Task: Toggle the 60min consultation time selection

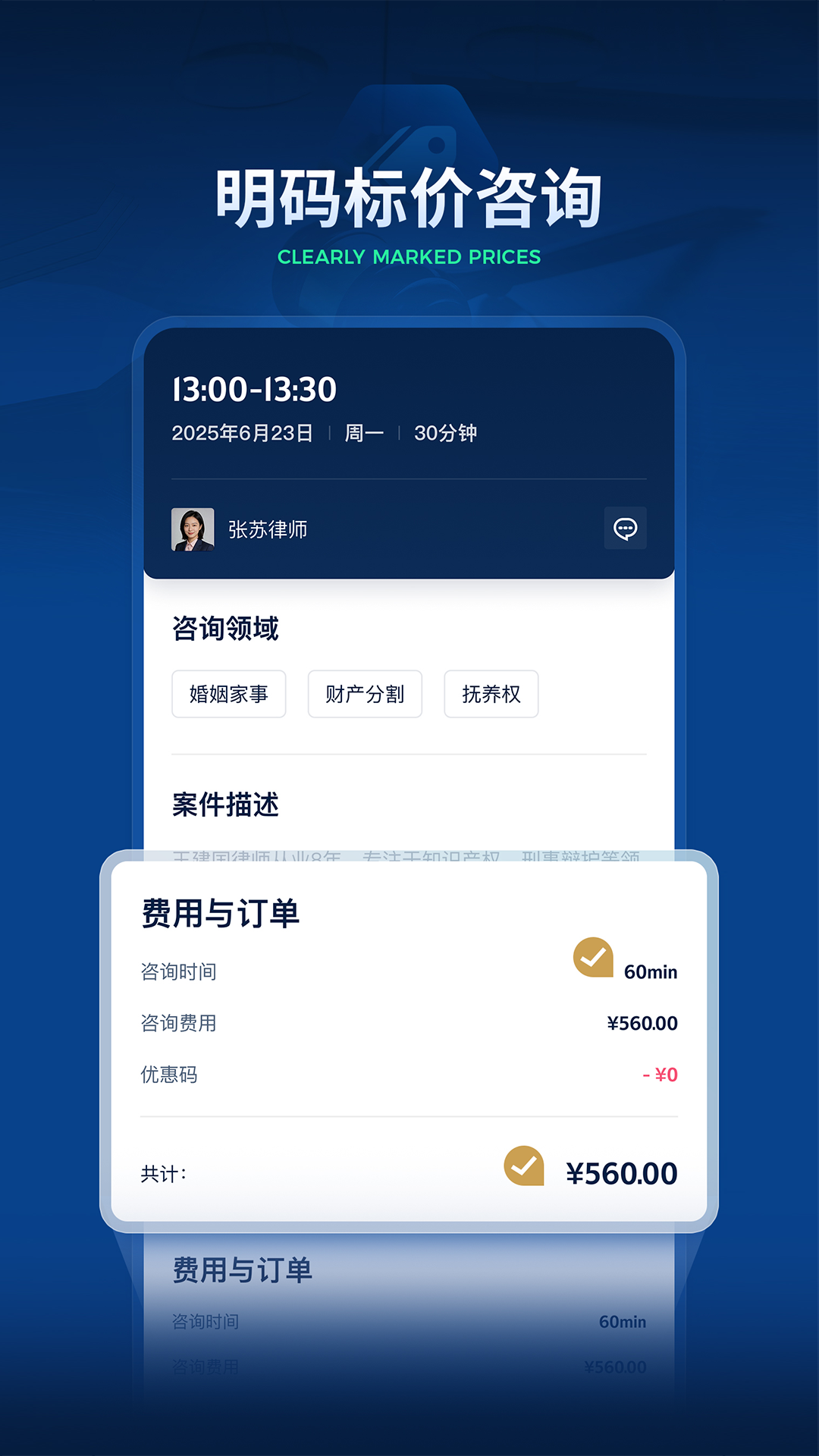Action: click(x=593, y=958)
